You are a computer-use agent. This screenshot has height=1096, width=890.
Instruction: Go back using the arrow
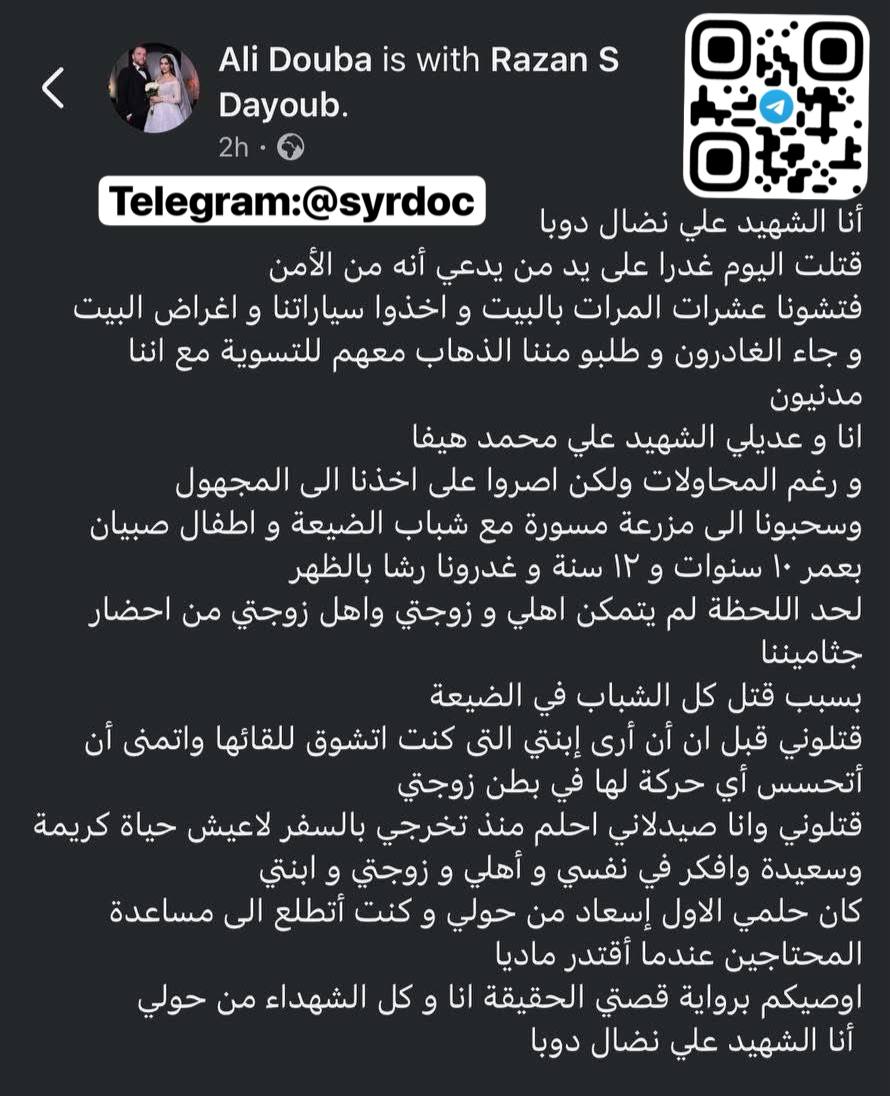coord(54,89)
